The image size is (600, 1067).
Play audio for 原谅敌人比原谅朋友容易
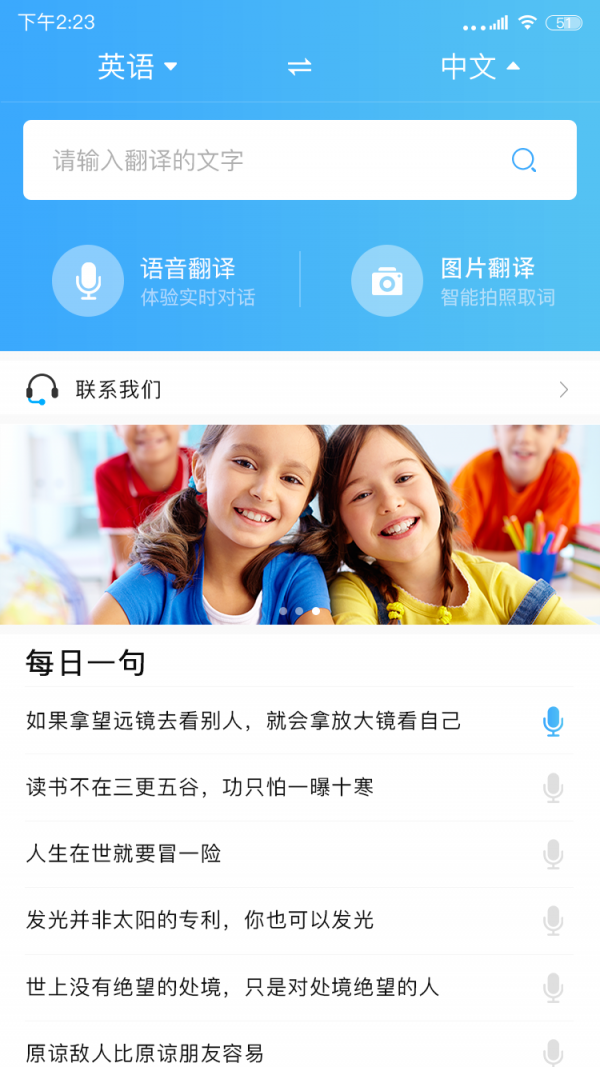[x=553, y=1052]
